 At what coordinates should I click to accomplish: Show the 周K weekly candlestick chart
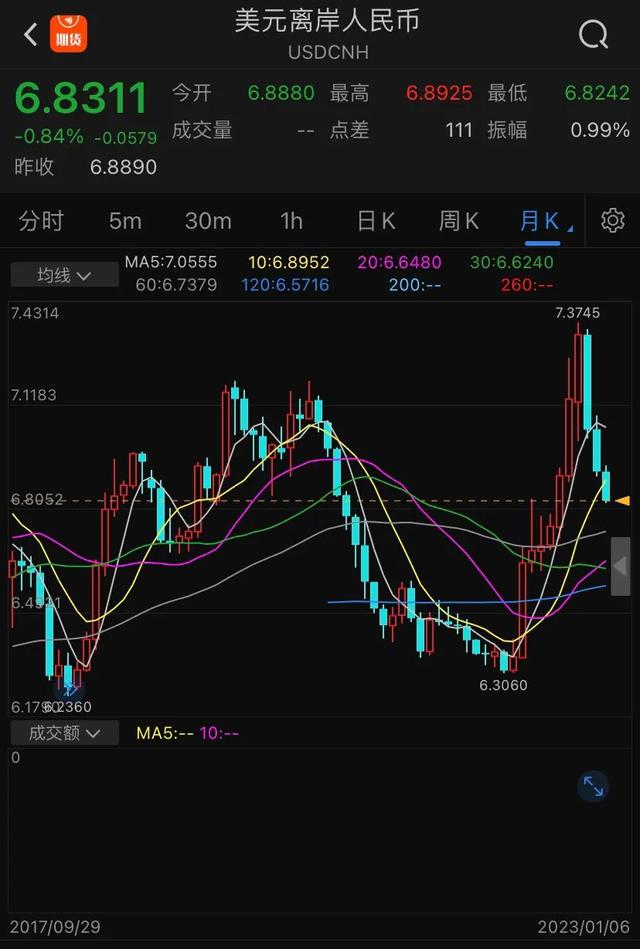459,221
